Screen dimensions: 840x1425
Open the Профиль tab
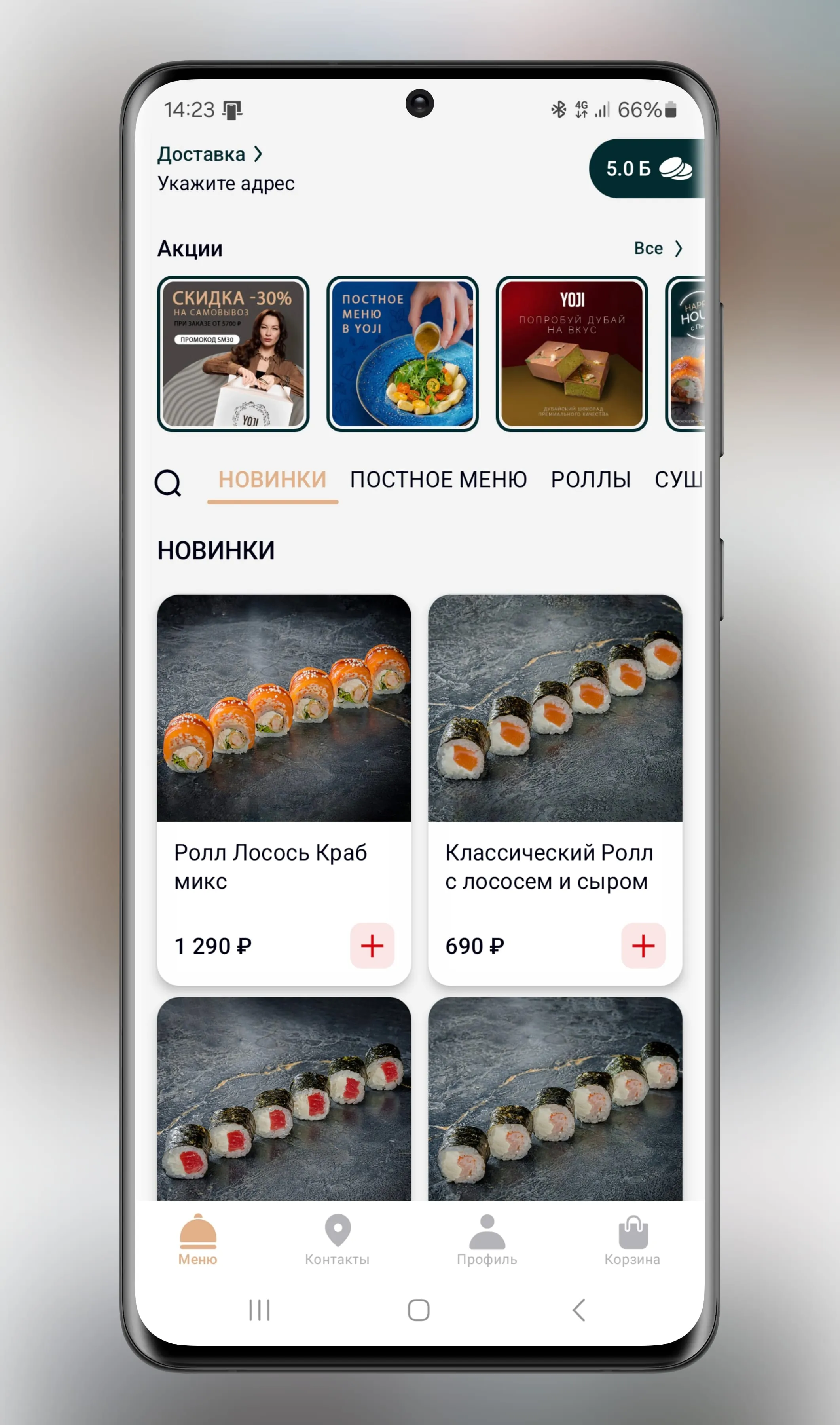[487, 1240]
